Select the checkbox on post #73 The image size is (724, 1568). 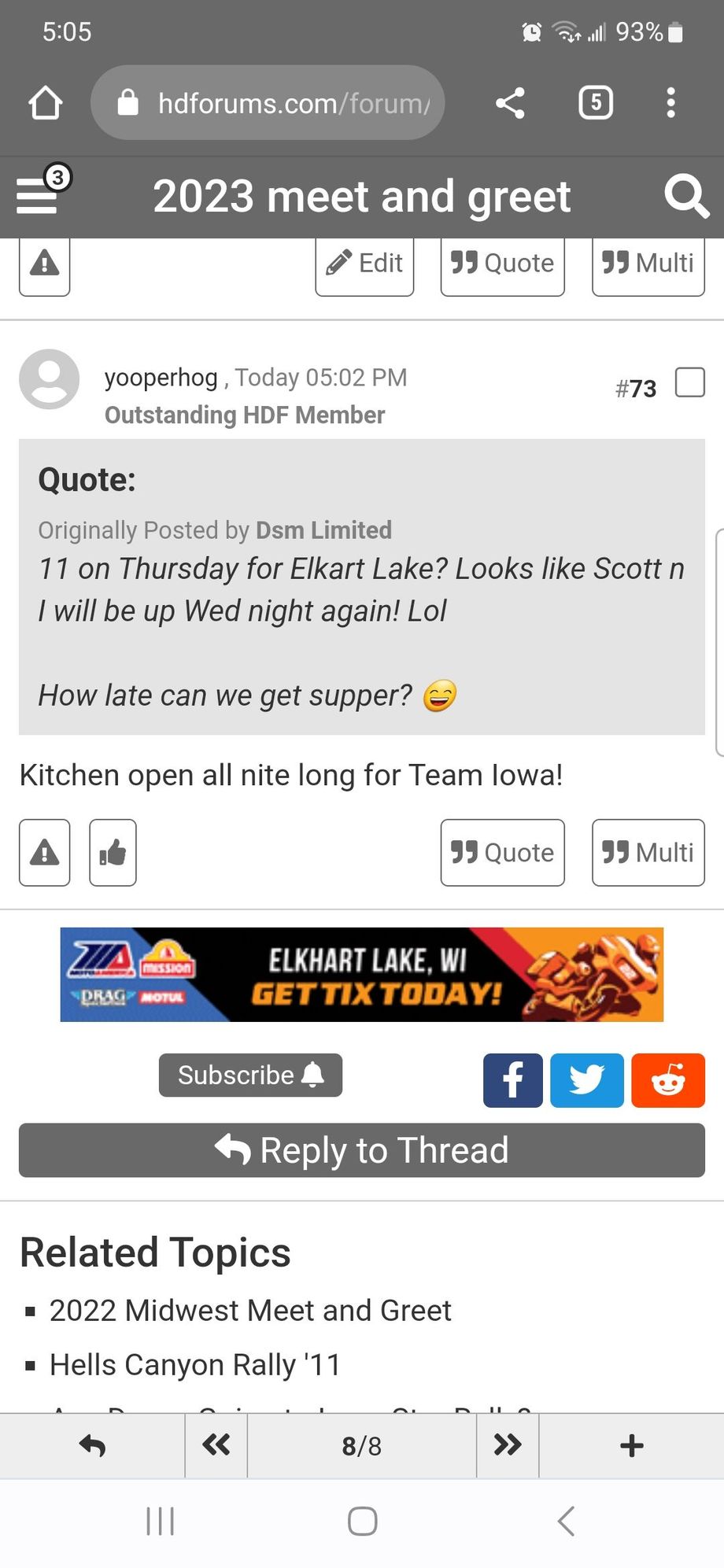click(689, 383)
